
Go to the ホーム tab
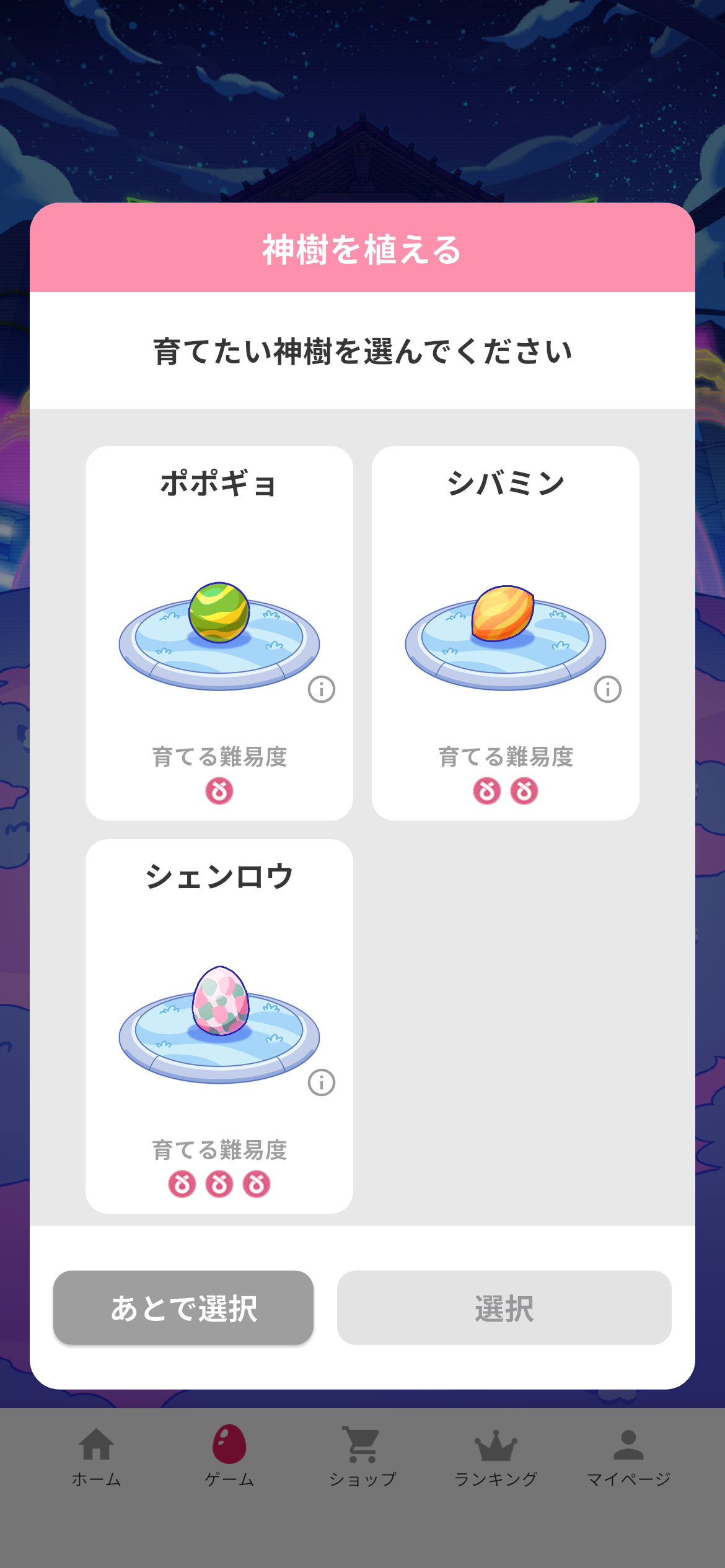[97, 1457]
